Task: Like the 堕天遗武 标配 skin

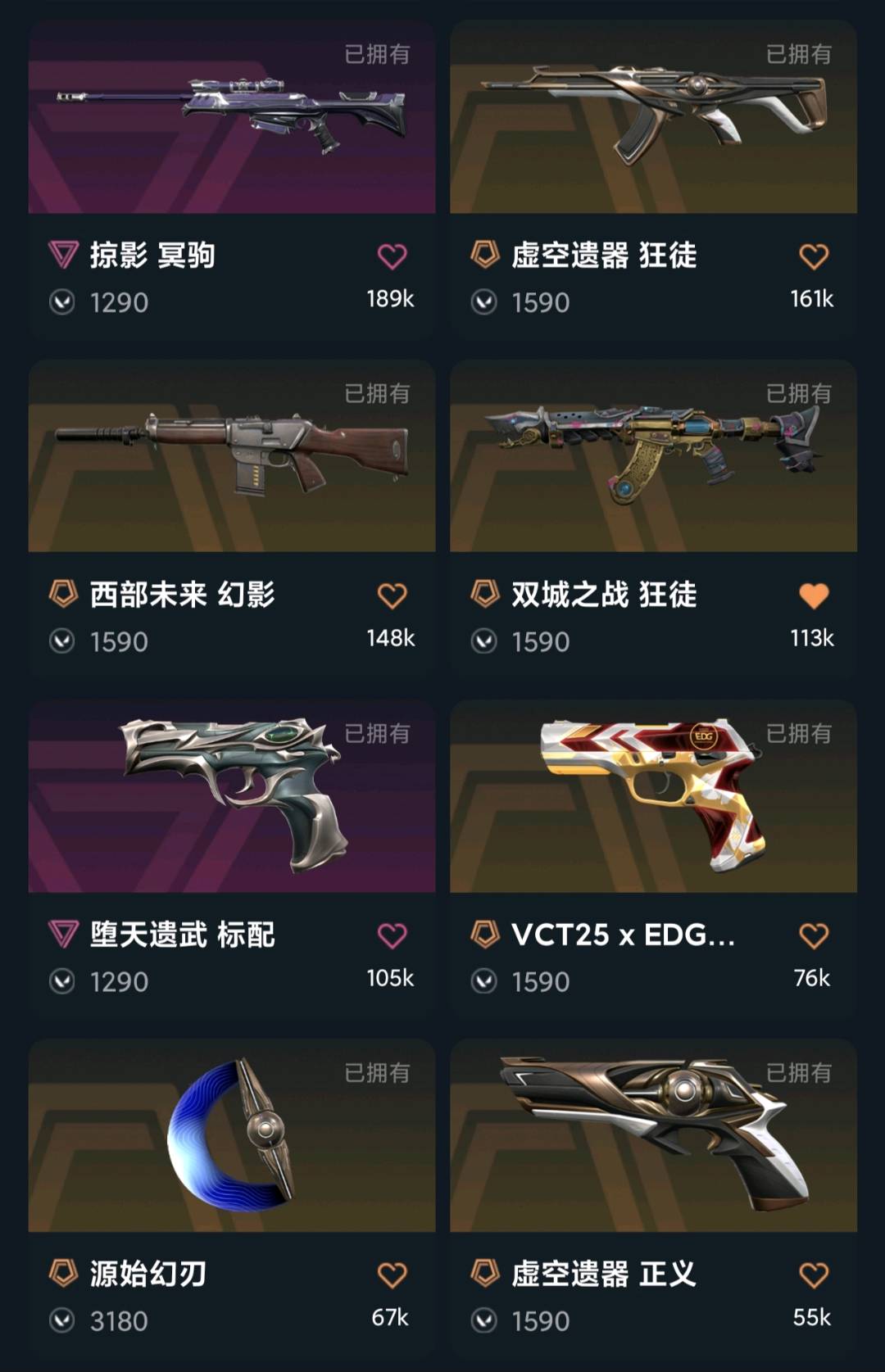Action: (392, 935)
